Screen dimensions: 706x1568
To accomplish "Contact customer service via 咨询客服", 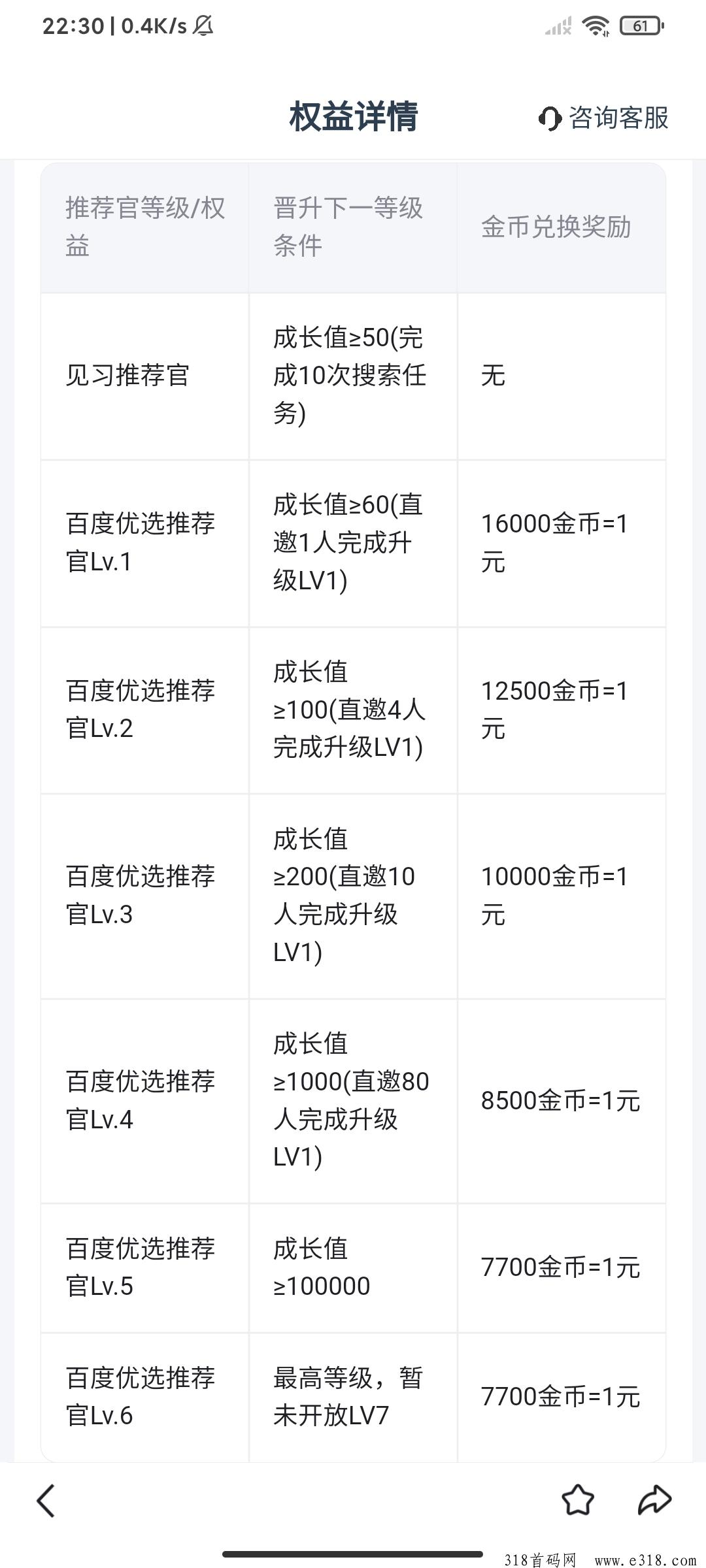I will (x=603, y=118).
